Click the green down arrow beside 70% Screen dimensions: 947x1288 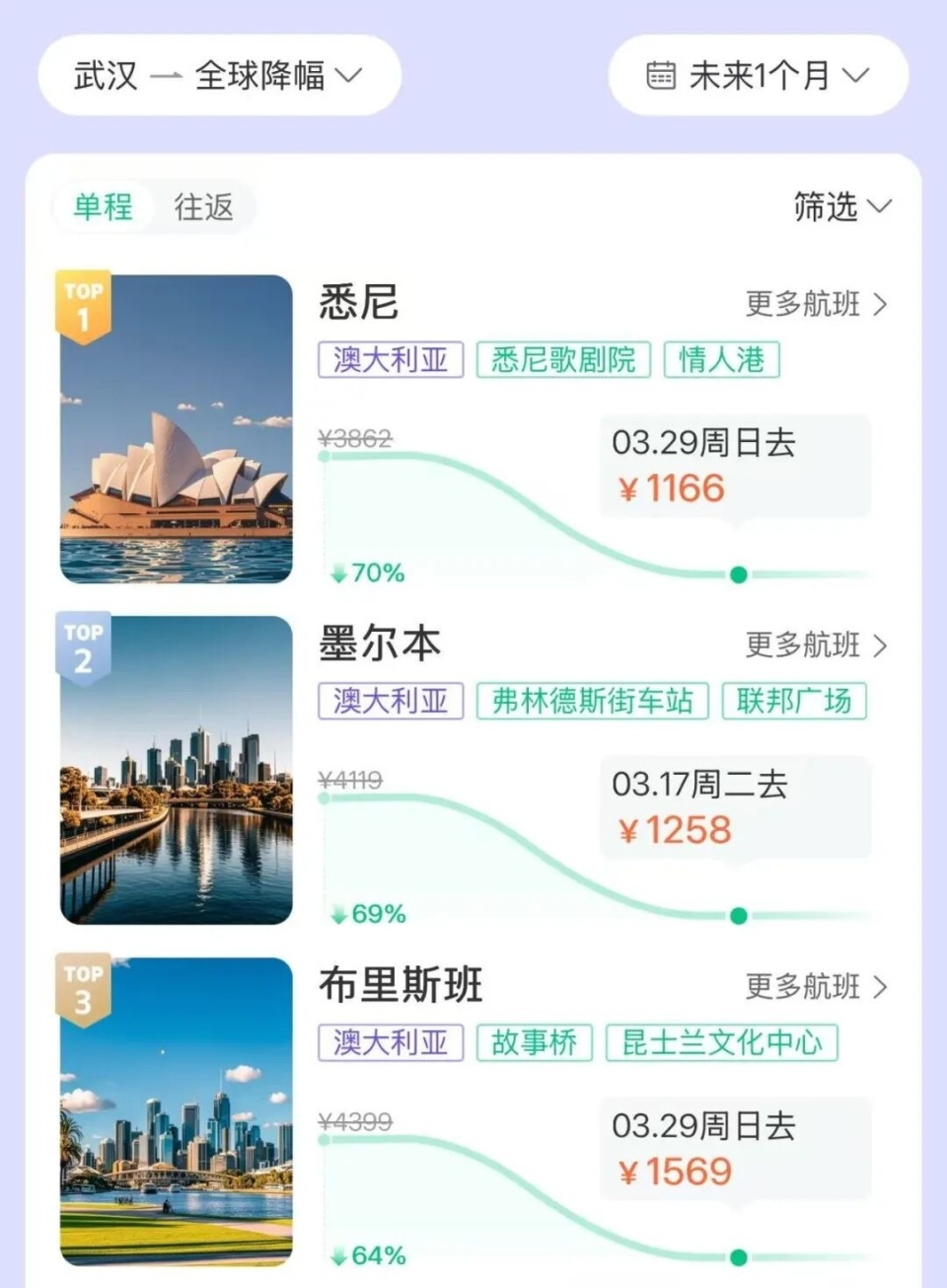(x=336, y=571)
